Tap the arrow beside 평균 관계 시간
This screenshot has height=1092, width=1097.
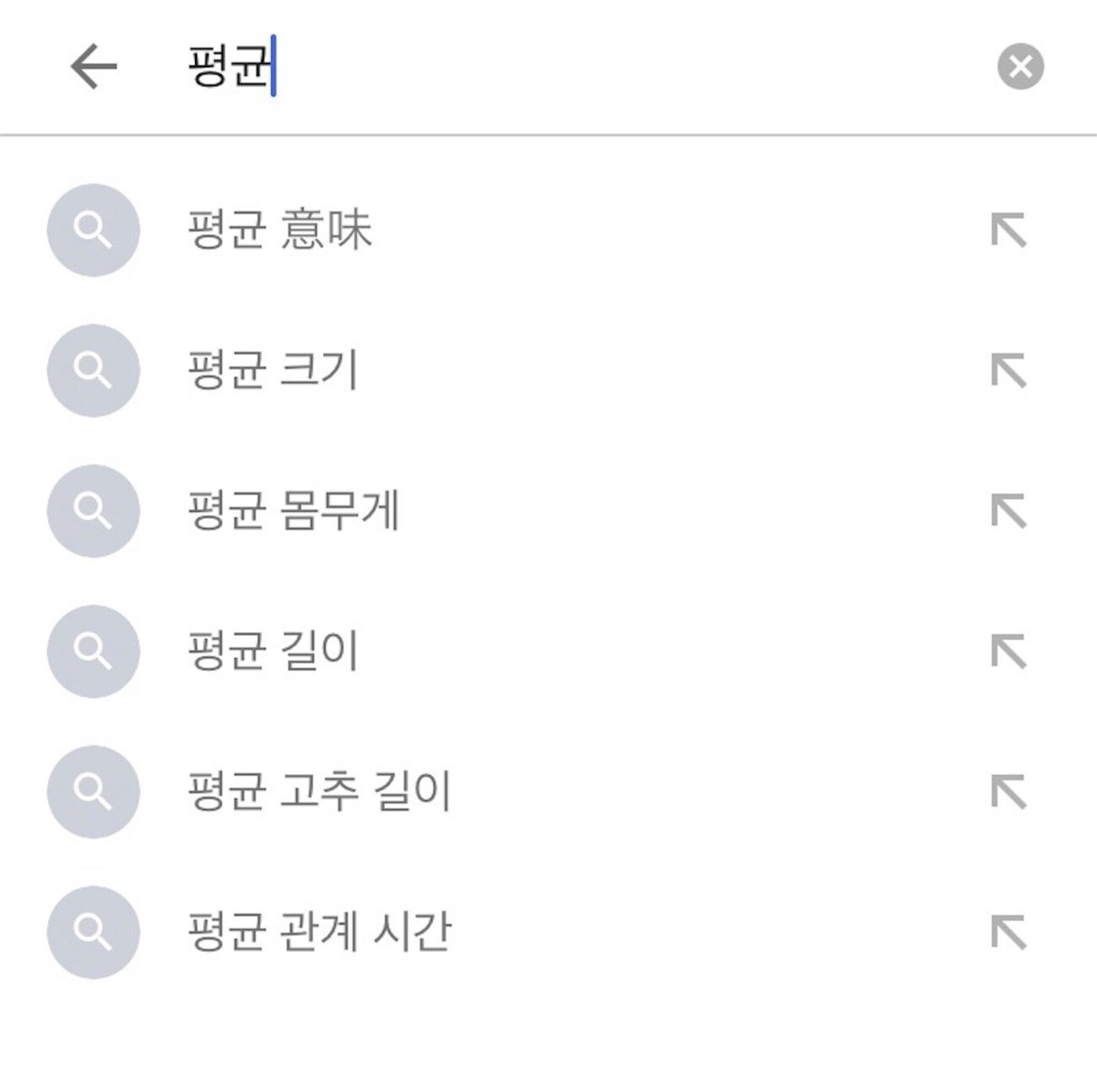click(1008, 932)
